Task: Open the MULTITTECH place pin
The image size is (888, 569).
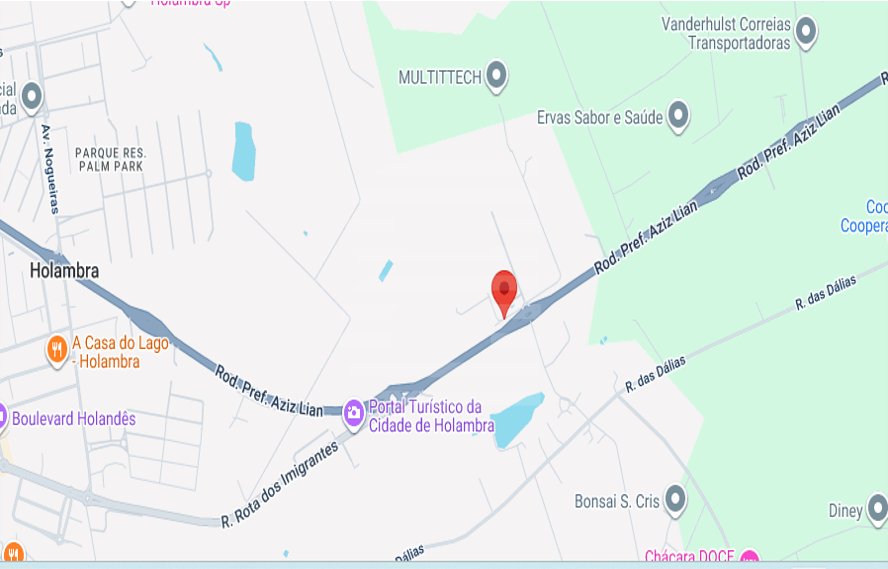Action: 495,76
